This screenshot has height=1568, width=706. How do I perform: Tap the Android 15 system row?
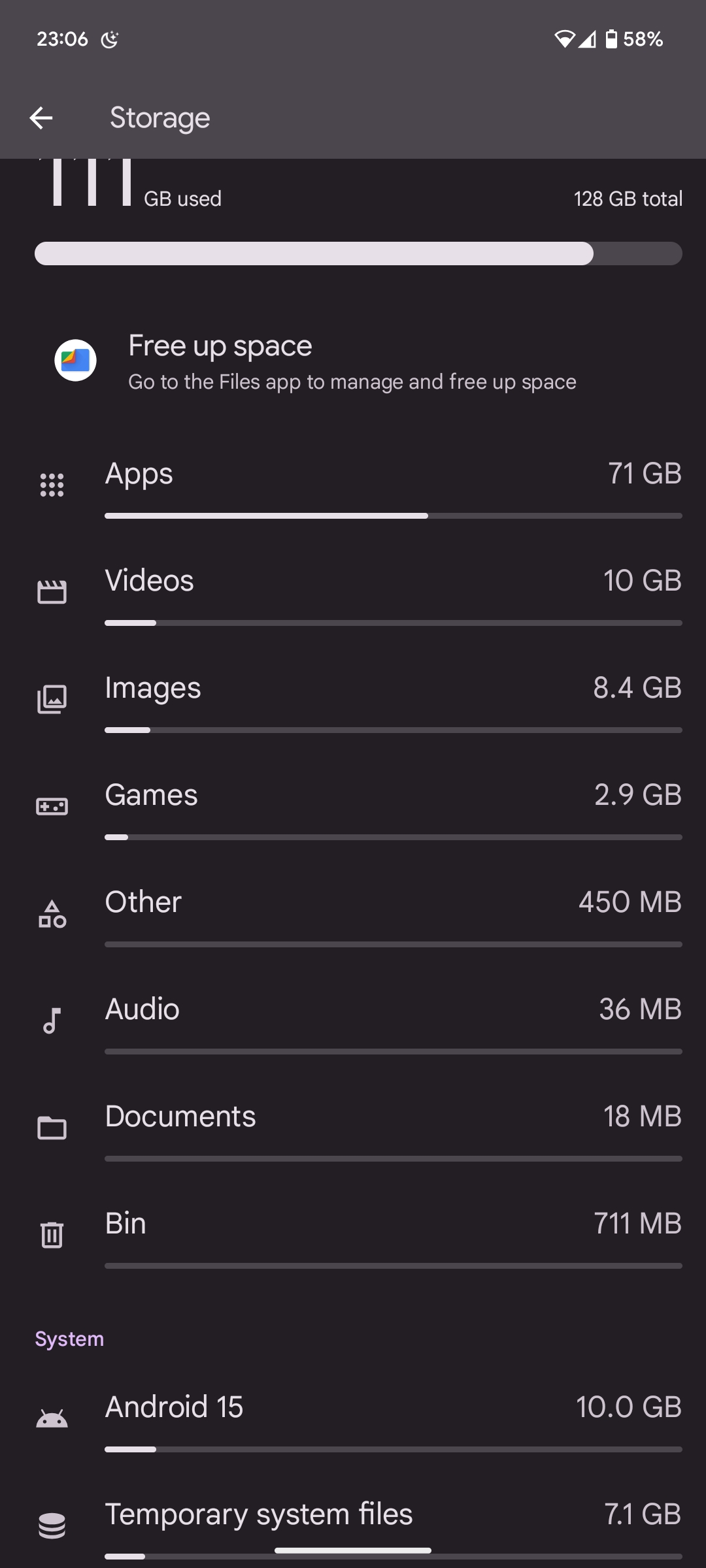353,1419
